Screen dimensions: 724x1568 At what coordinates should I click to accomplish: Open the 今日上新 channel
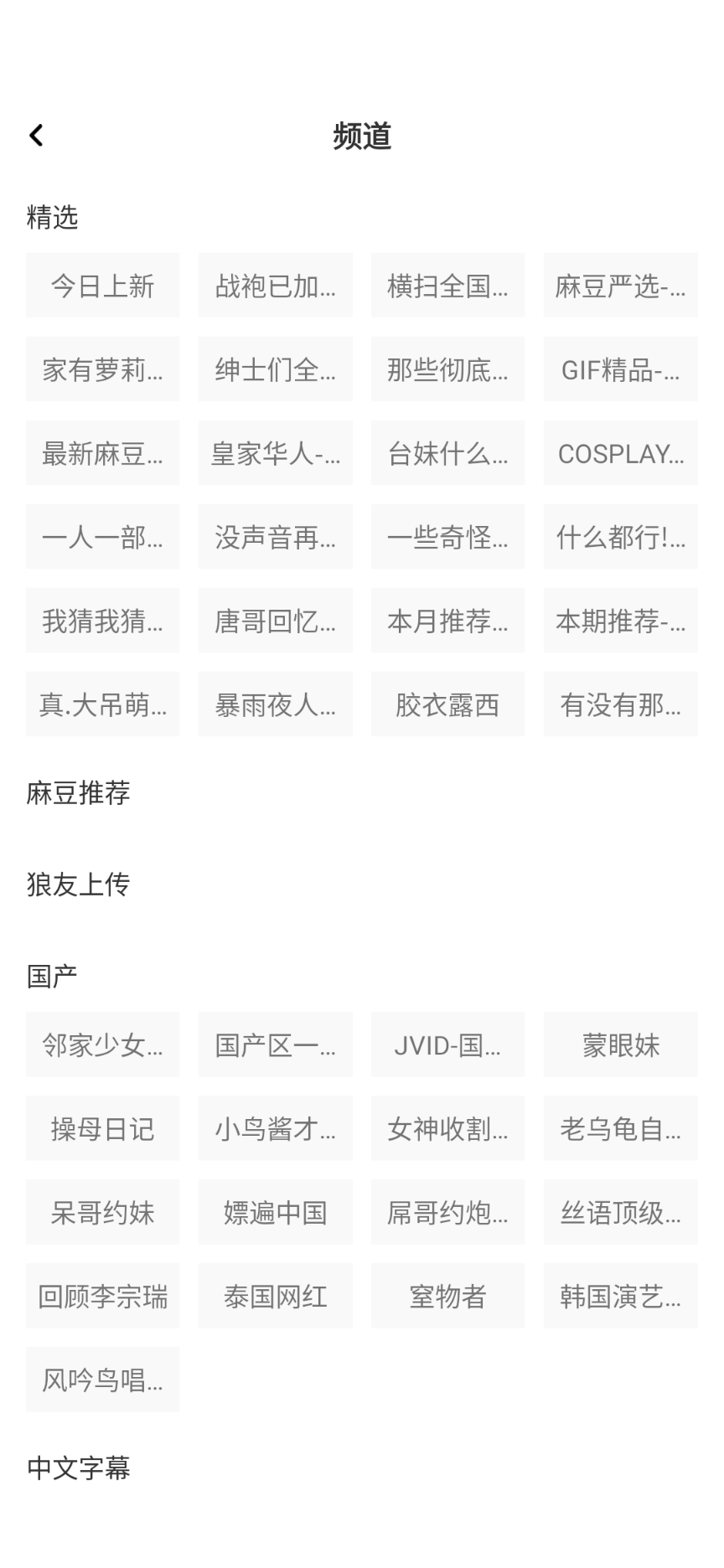pos(102,286)
